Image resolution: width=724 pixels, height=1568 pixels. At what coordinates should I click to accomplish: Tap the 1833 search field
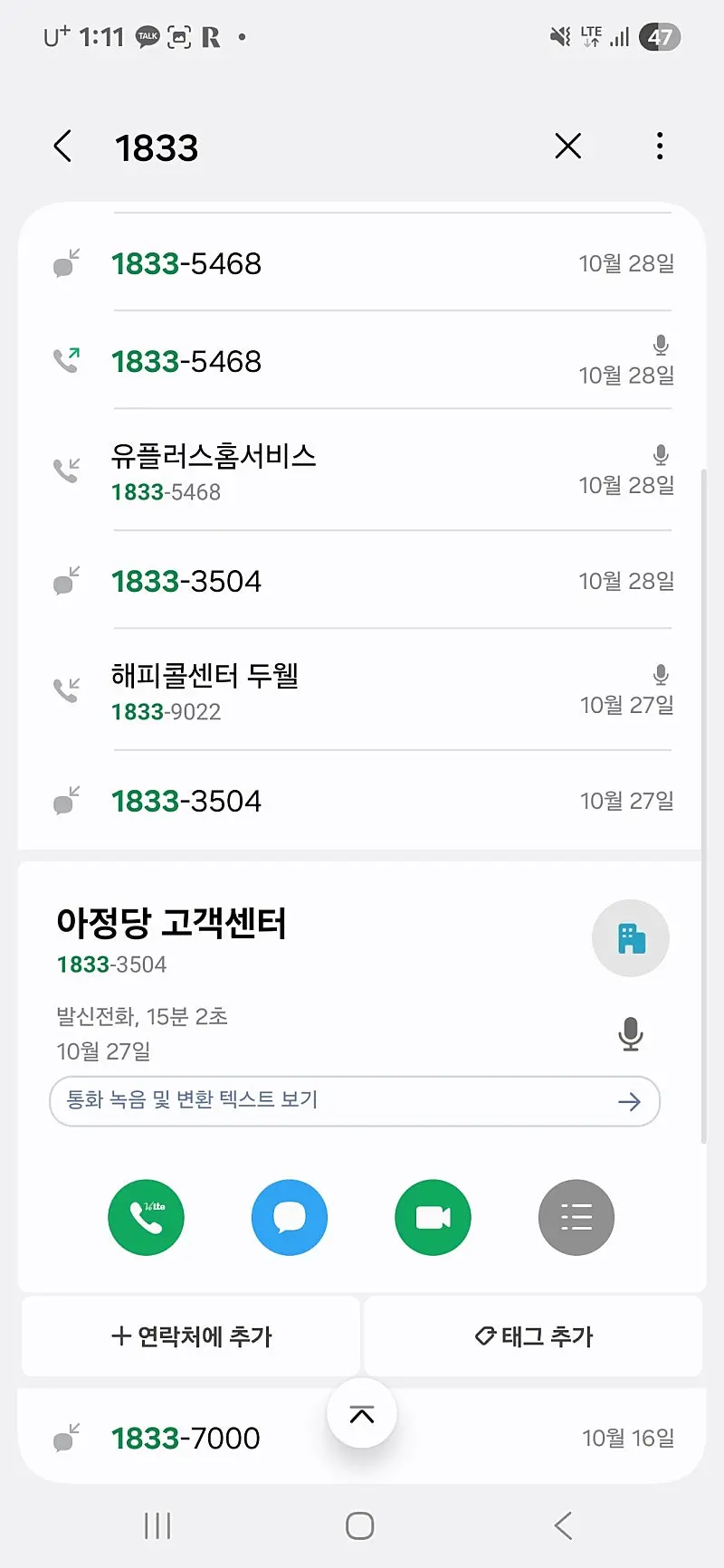pos(317,147)
